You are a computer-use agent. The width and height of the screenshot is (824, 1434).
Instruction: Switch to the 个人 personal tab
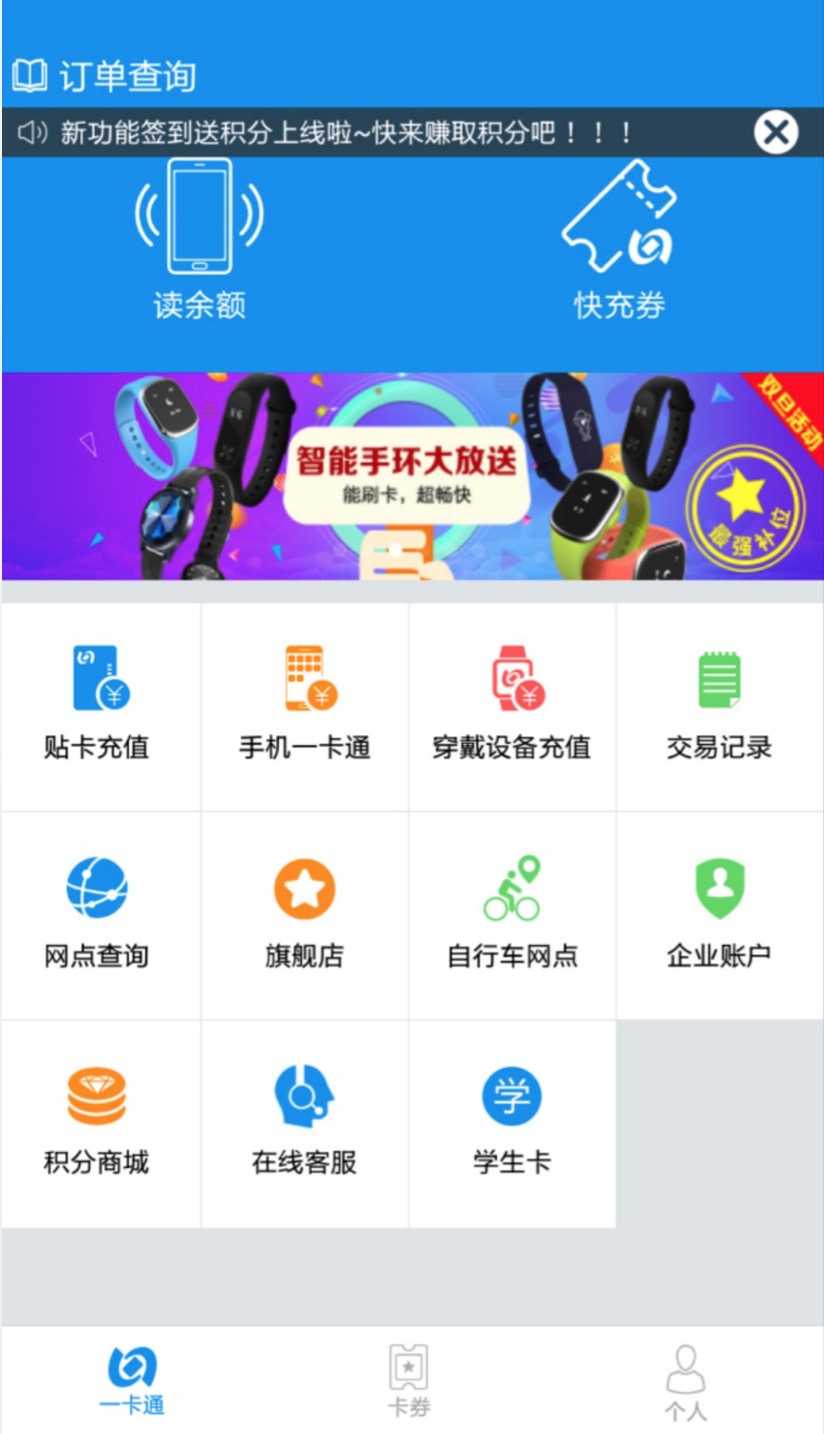[688, 1380]
